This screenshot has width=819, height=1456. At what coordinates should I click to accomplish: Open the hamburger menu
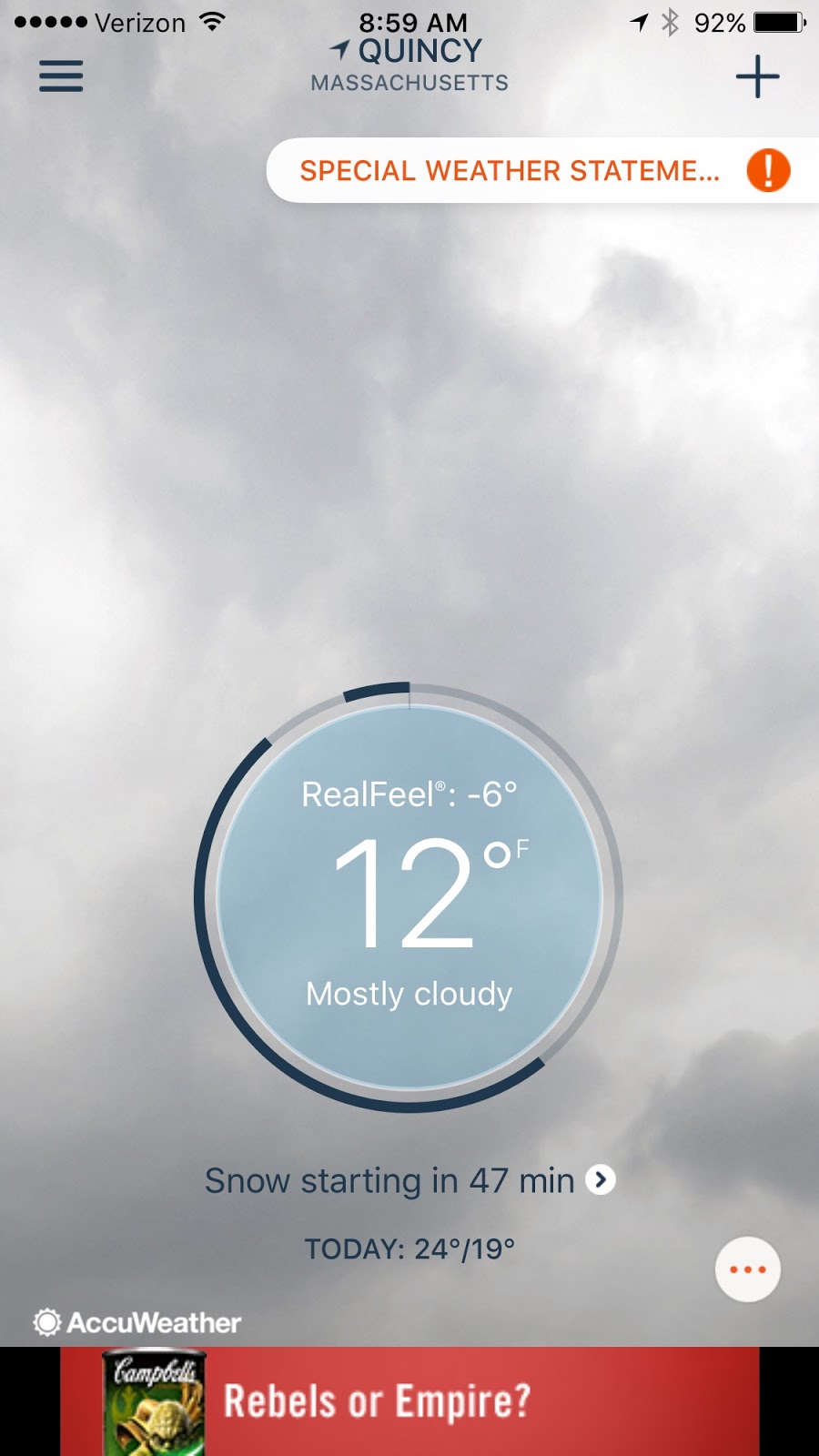pos(61,76)
